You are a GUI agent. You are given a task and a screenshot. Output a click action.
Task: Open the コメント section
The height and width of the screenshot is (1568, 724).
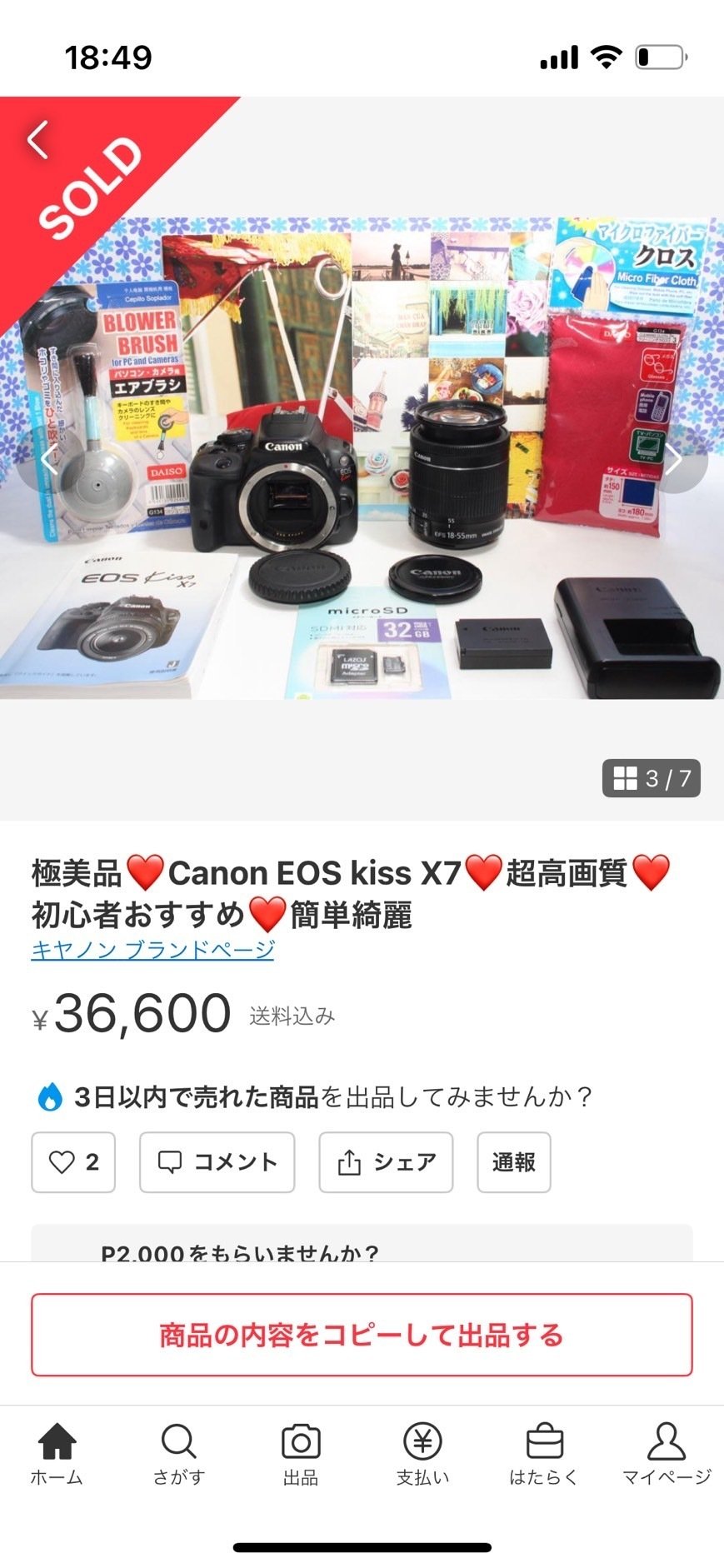click(217, 1162)
